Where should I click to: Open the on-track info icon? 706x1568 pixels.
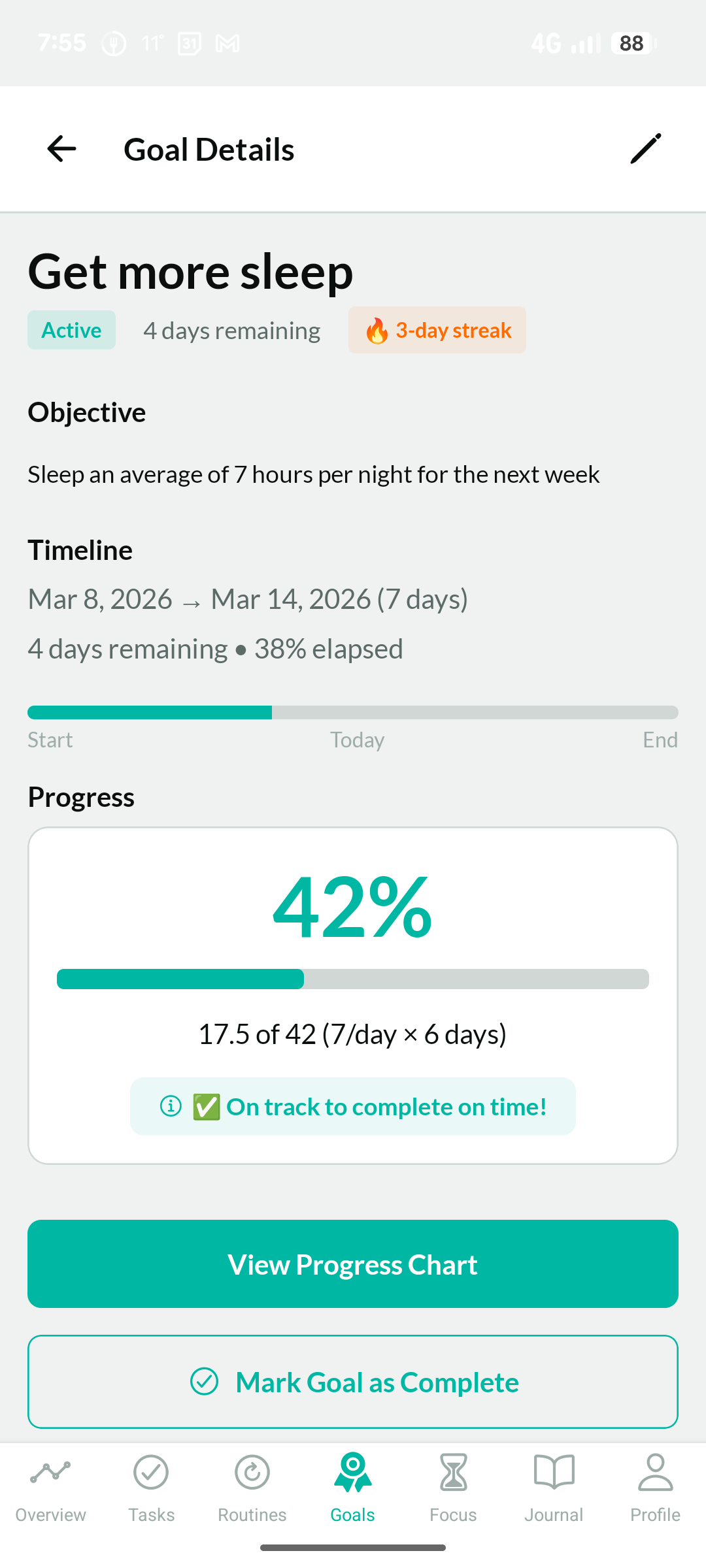pyautogui.click(x=171, y=1106)
